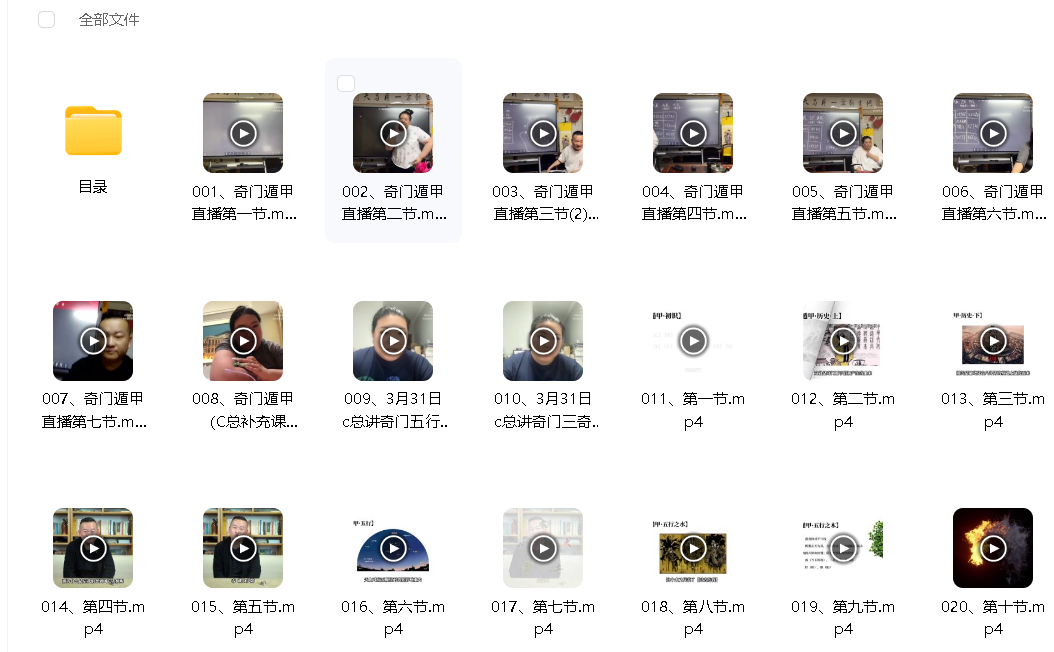
Task: Open video 003、奇门遁甲直播第三节(2)
Action: tap(543, 133)
